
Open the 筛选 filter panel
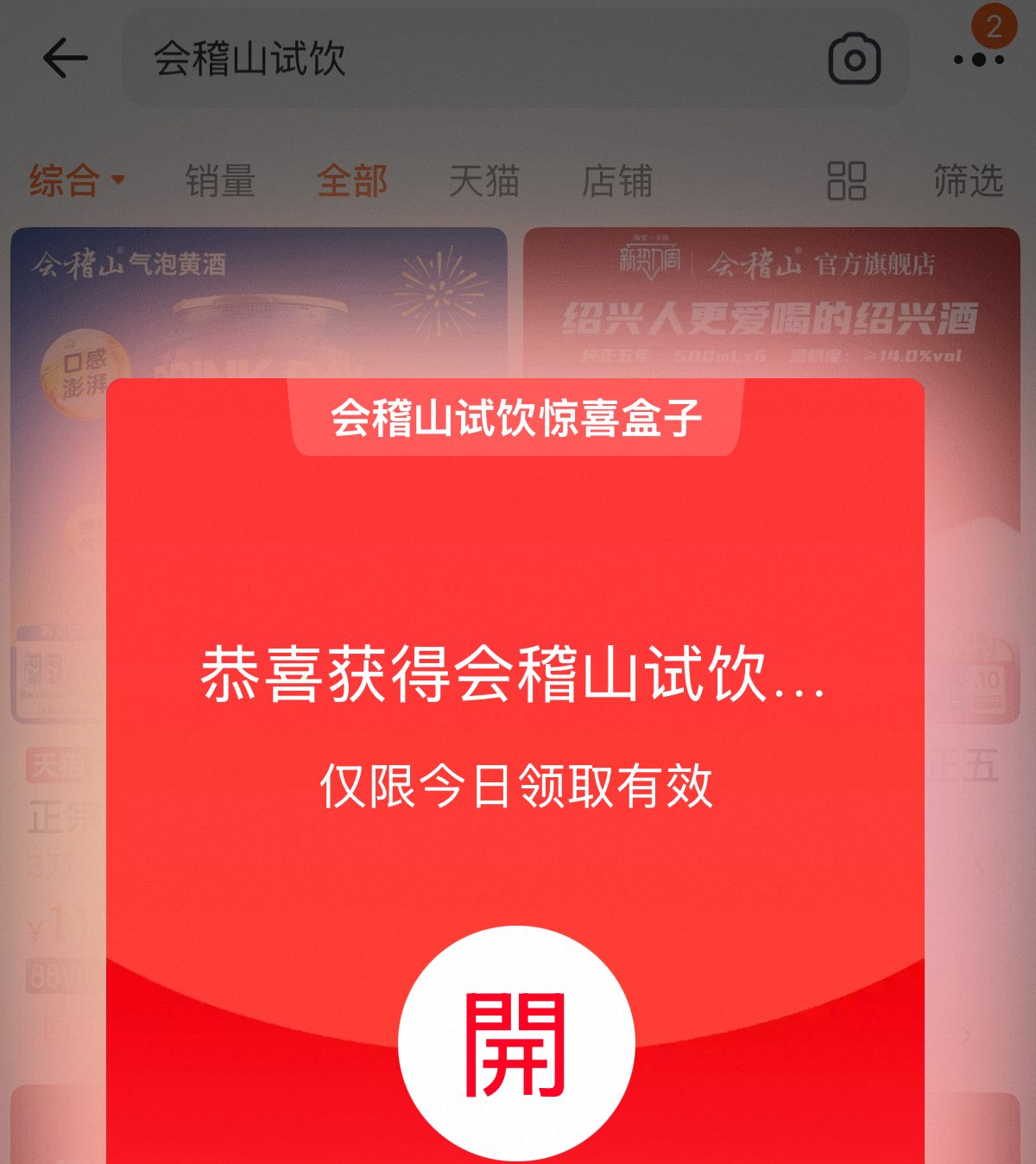968,180
